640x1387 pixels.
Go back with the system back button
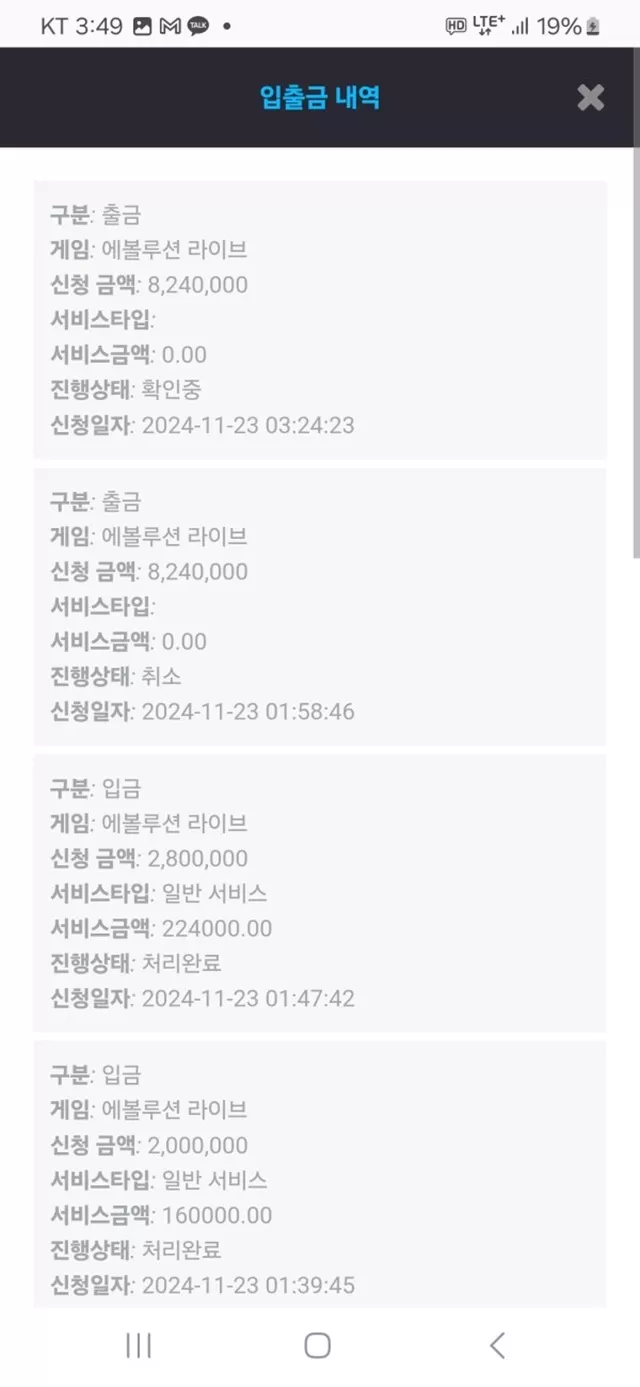497,1345
